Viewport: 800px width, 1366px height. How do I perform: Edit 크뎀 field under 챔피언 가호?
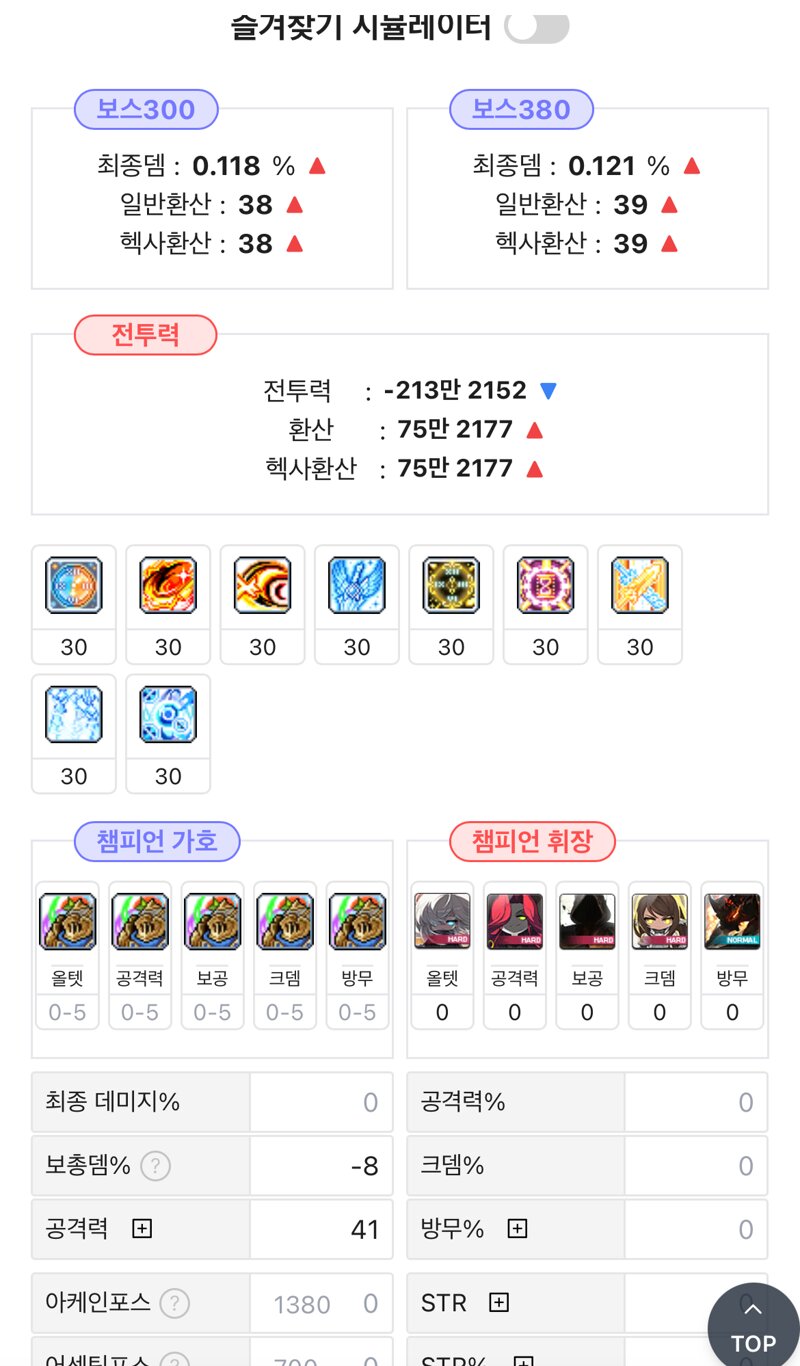click(x=285, y=1013)
